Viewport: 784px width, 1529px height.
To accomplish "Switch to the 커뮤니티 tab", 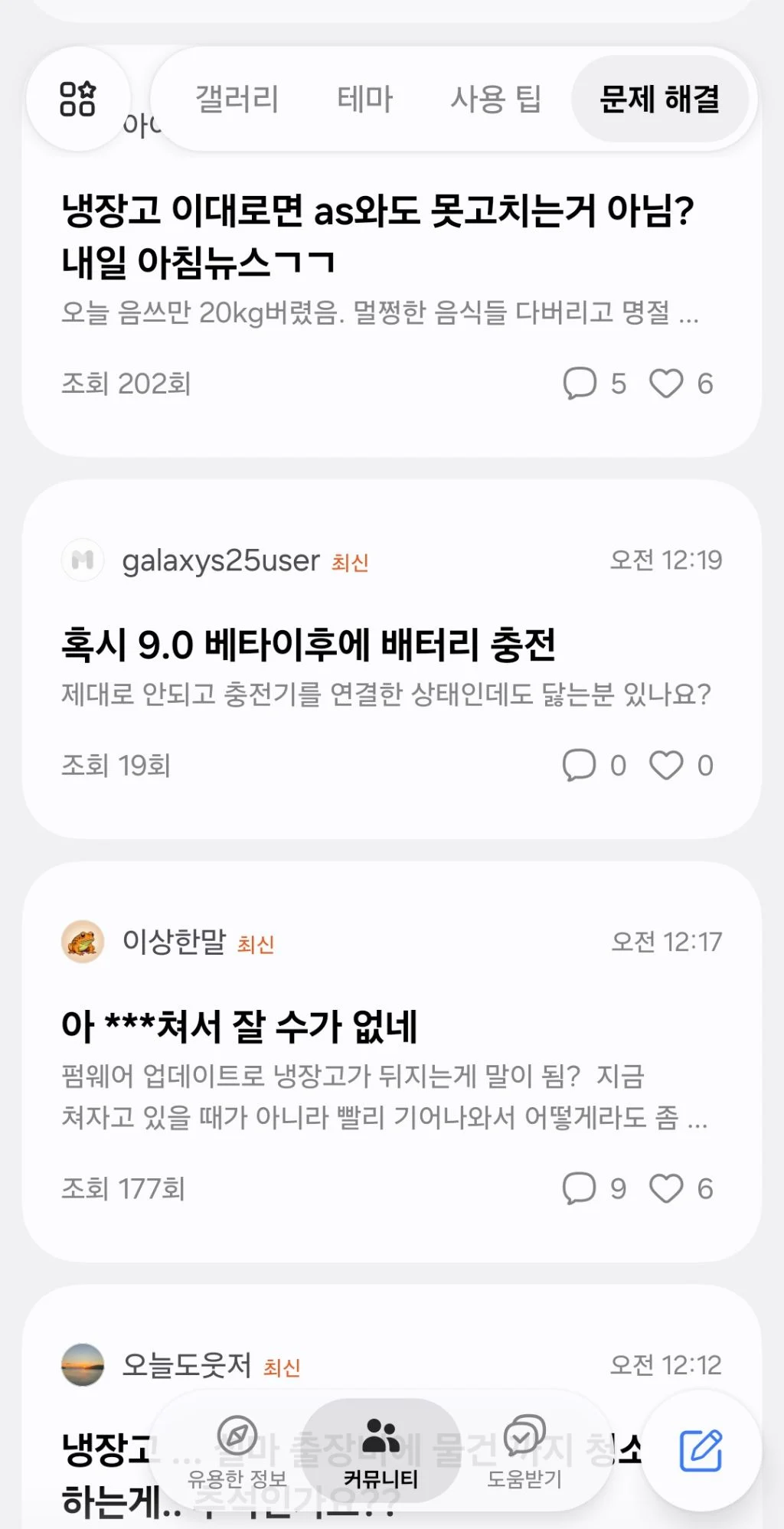I will [x=381, y=1451].
